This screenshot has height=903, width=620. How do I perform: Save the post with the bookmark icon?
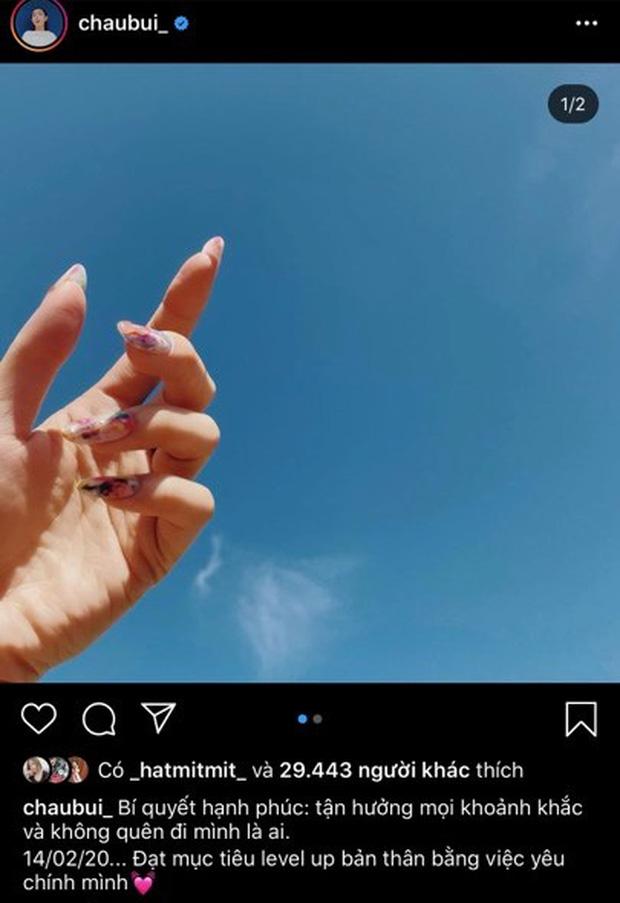[x=580, y=718]
